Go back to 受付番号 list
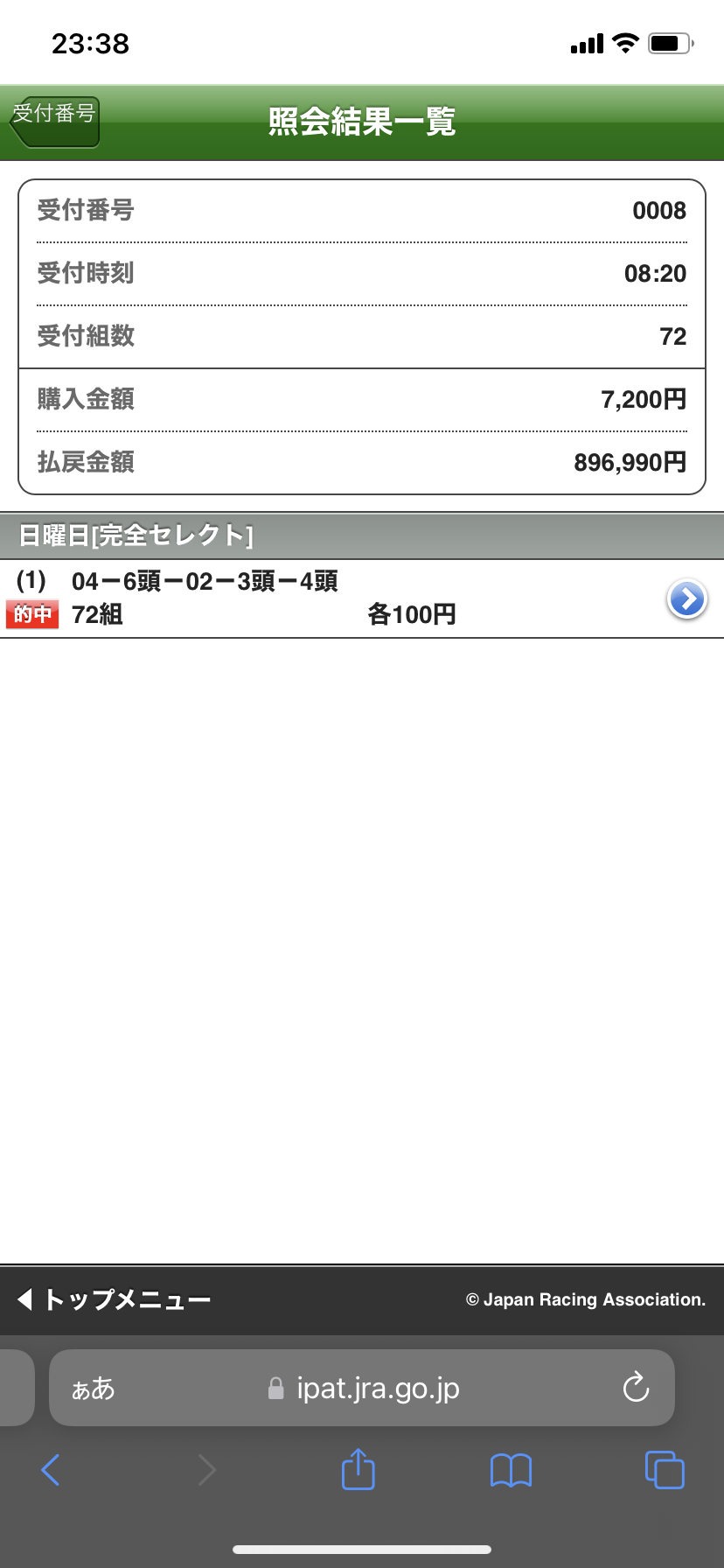The height and width of the screenshot is (1568, 724). click(54, 121)
